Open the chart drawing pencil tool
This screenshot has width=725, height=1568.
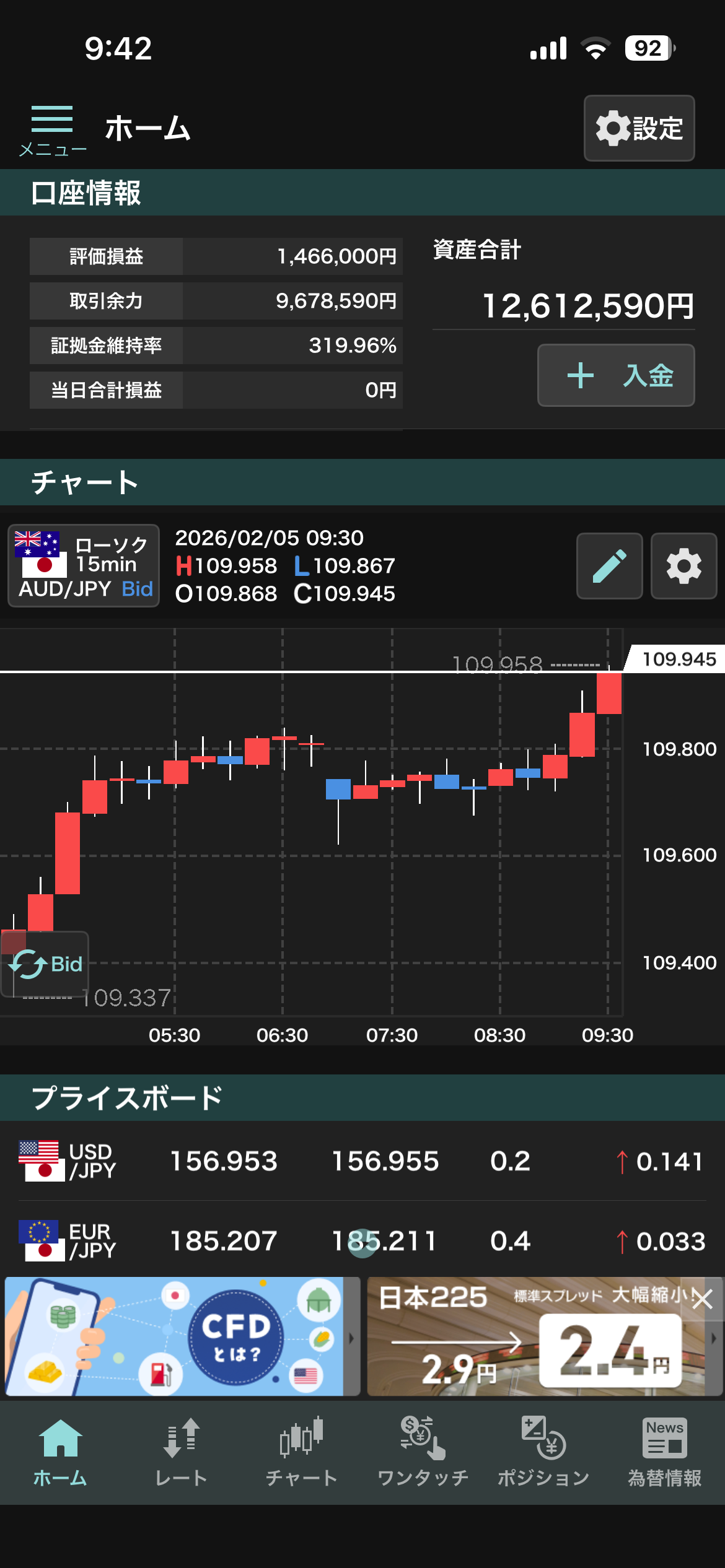click(609, 565)
